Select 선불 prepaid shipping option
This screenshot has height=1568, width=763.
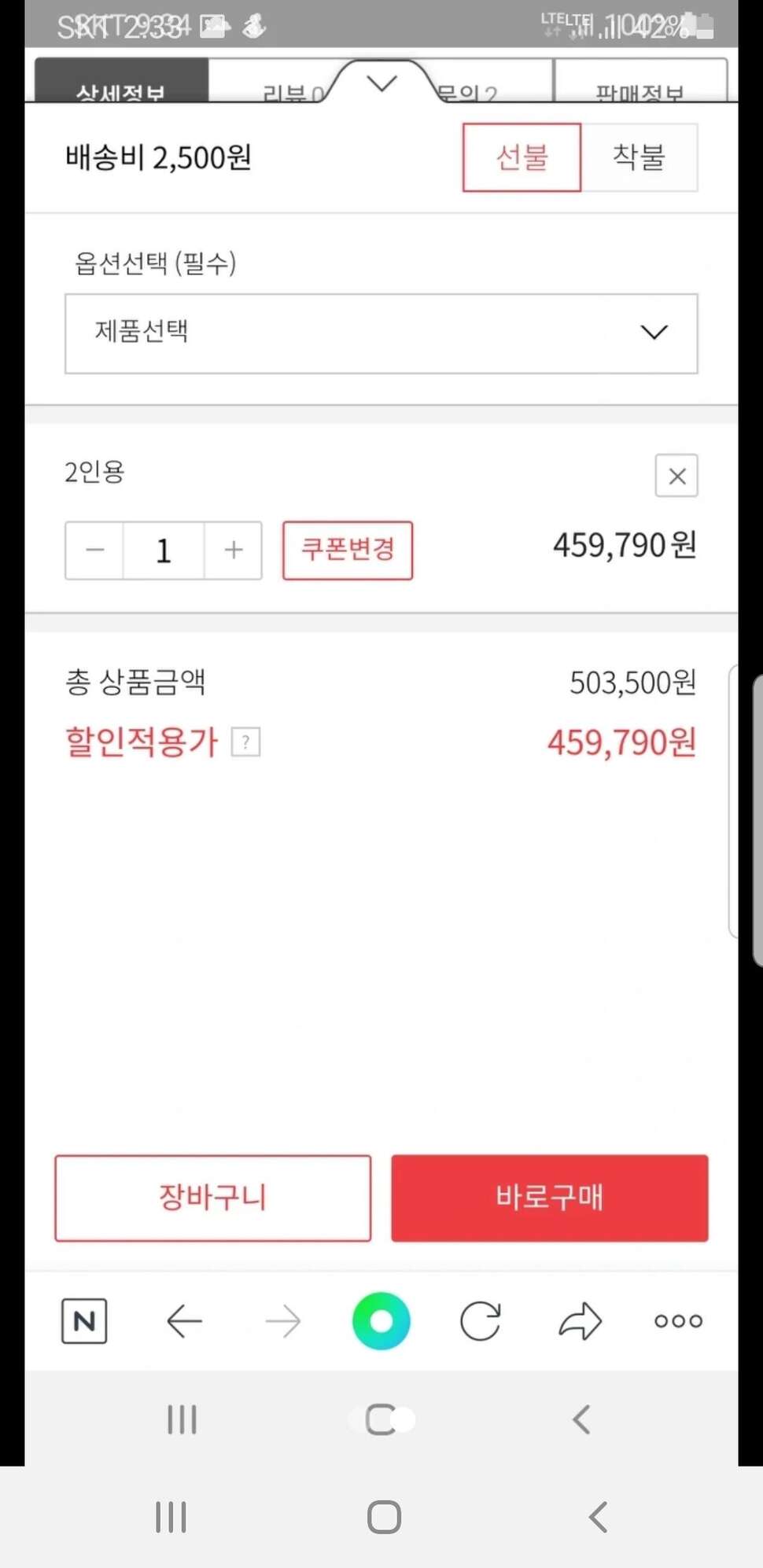click(x=522, y=157)
